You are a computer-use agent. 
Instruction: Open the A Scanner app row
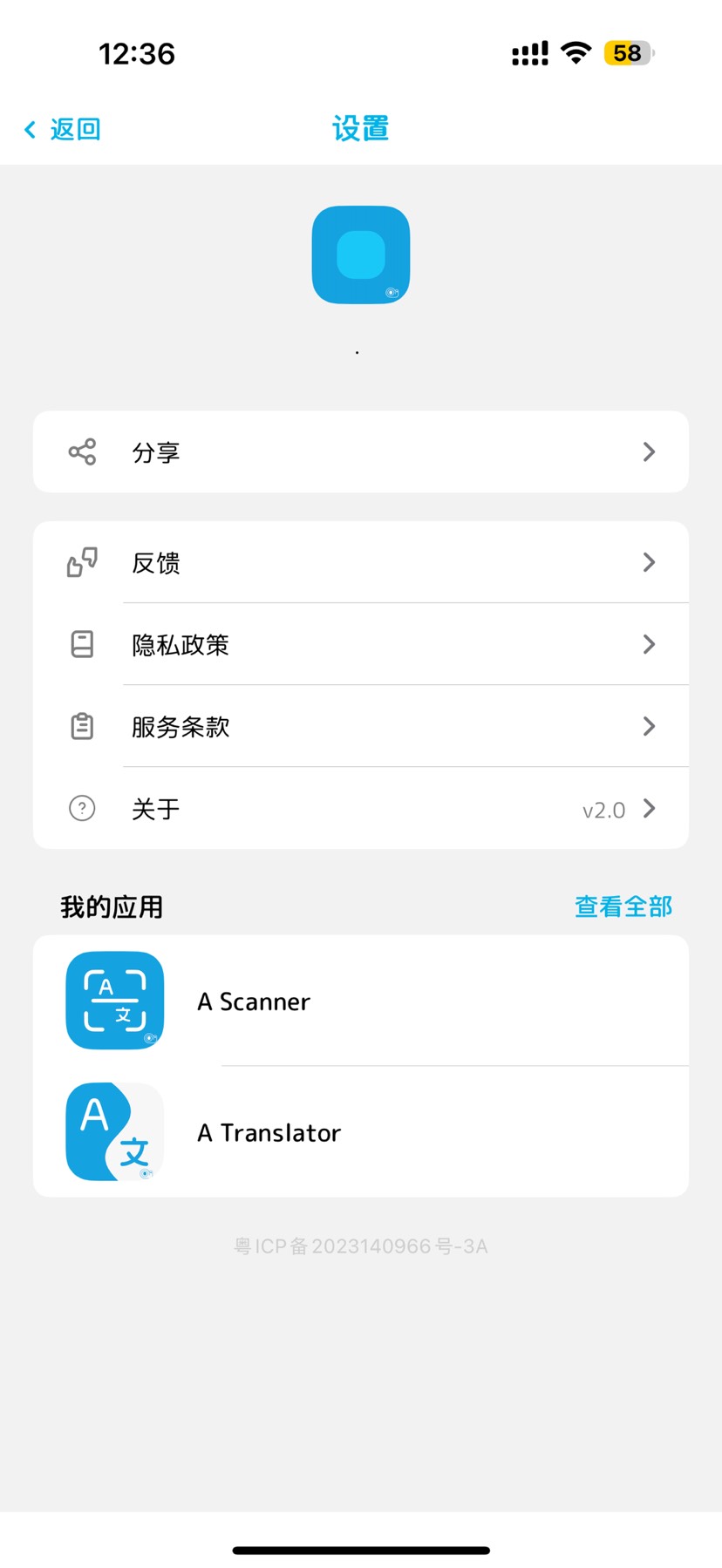(x=360, y=1001)
